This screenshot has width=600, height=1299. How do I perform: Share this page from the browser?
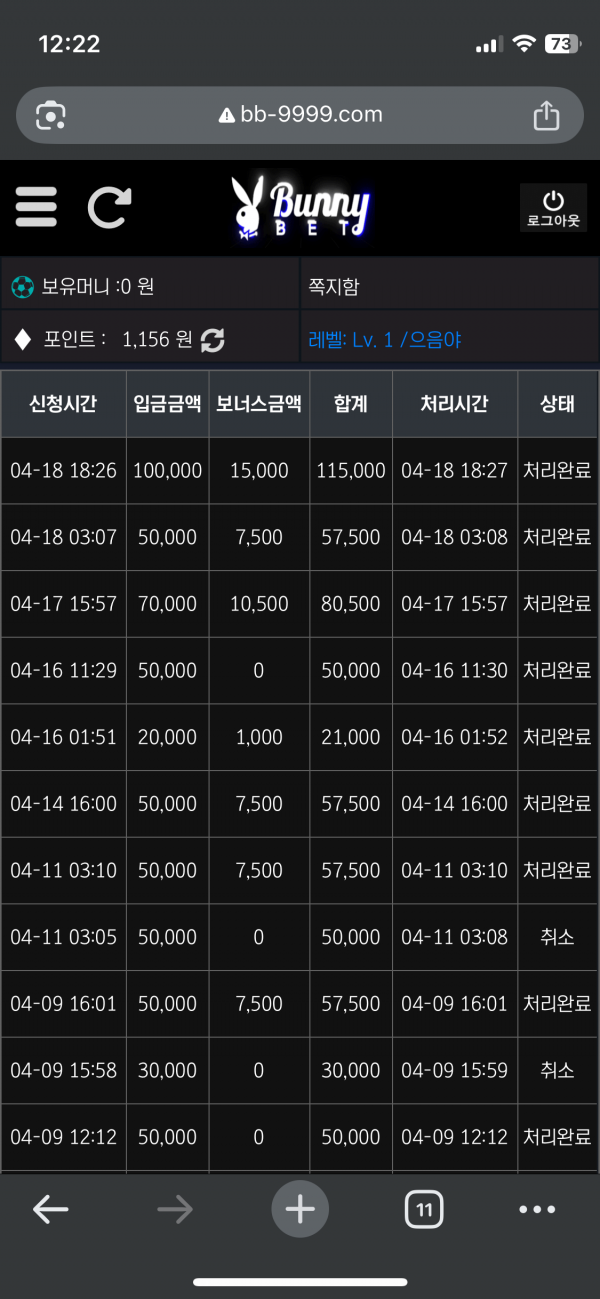pyautogui.click(x=546, y=115)
